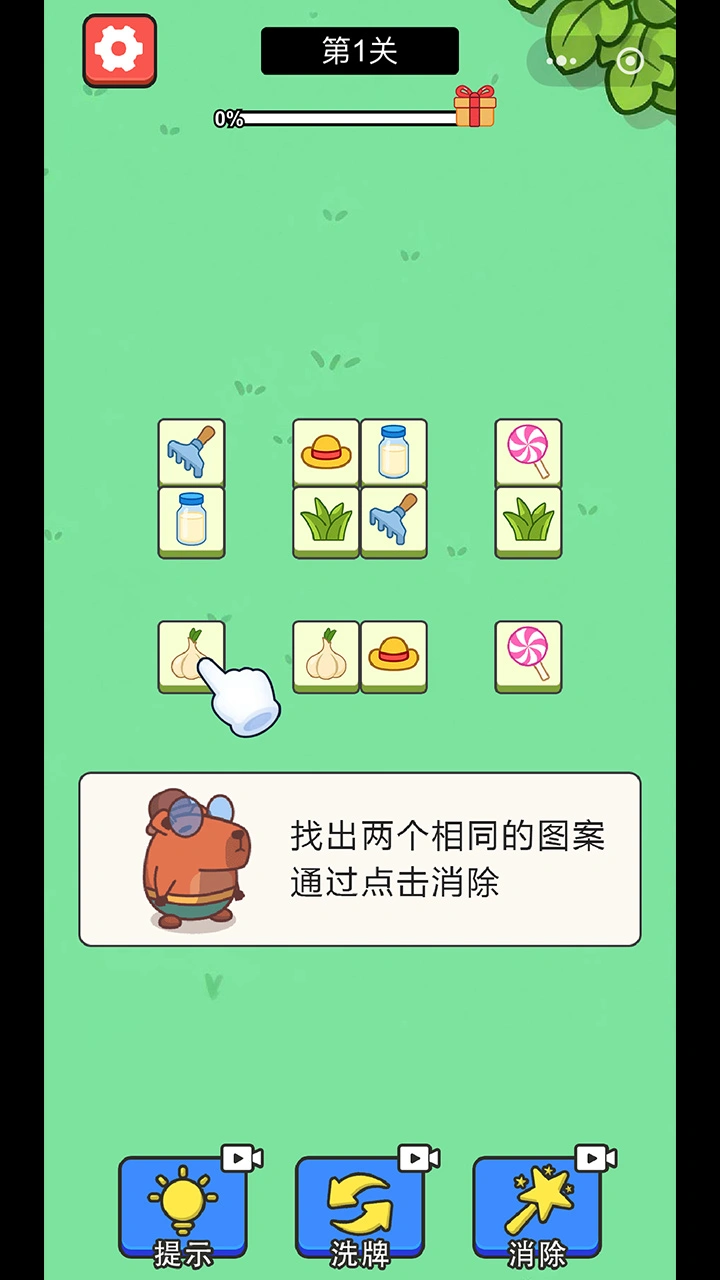Close the mini game via circle icon
Image resolution: width=720 pixels, height=1280 pixels.
[x=630, y=61]
